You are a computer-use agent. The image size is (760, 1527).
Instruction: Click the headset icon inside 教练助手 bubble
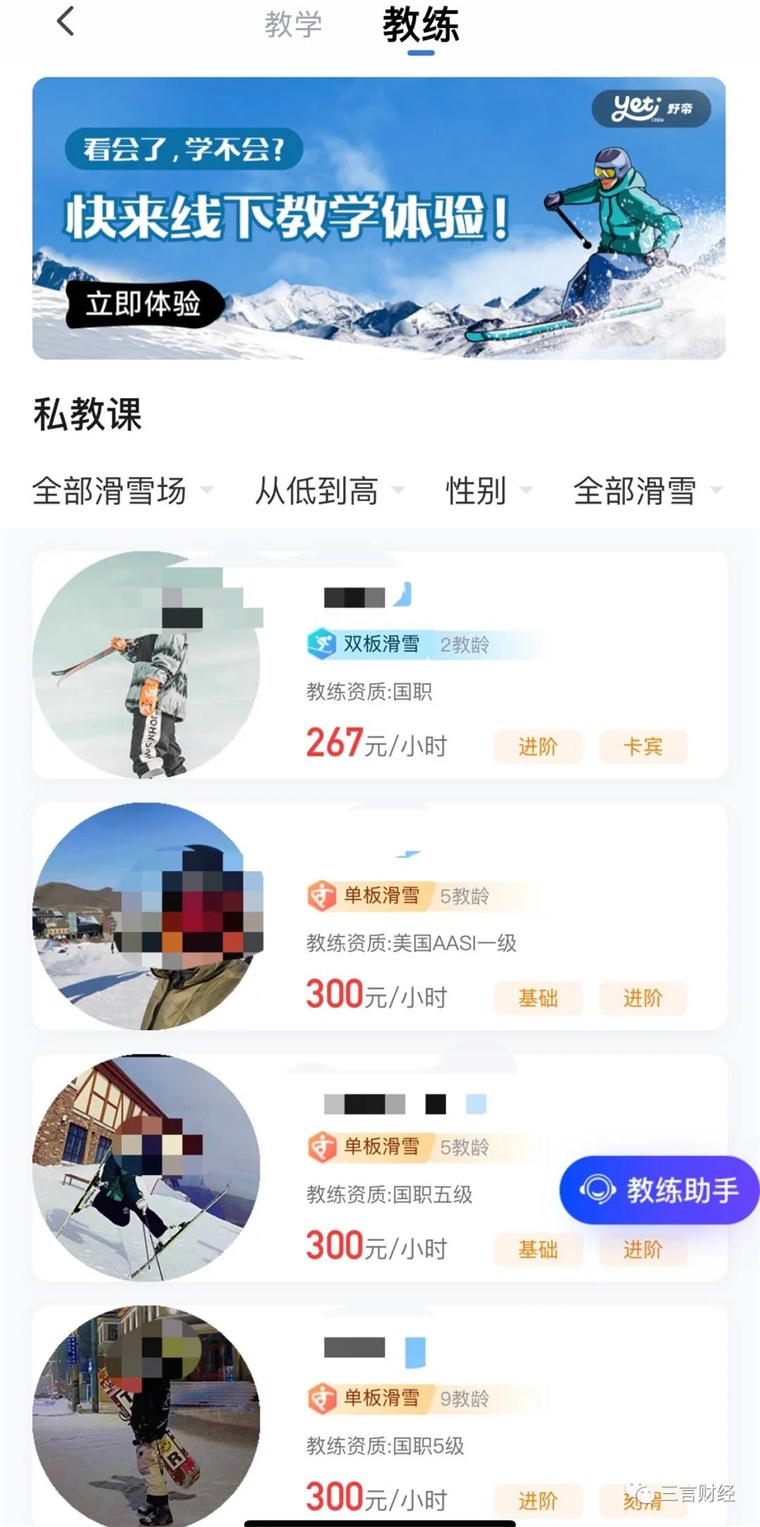tap(597, 1190)
